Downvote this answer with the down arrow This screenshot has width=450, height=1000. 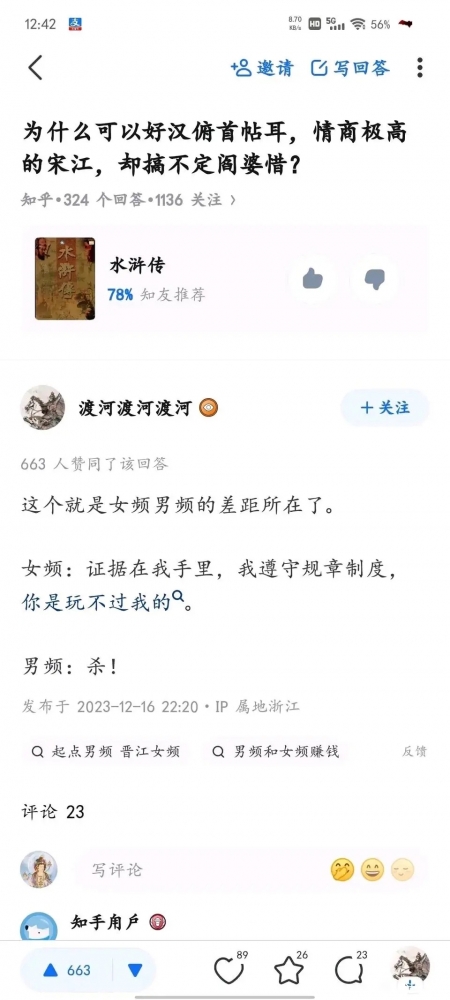click(x=134, y=971)
